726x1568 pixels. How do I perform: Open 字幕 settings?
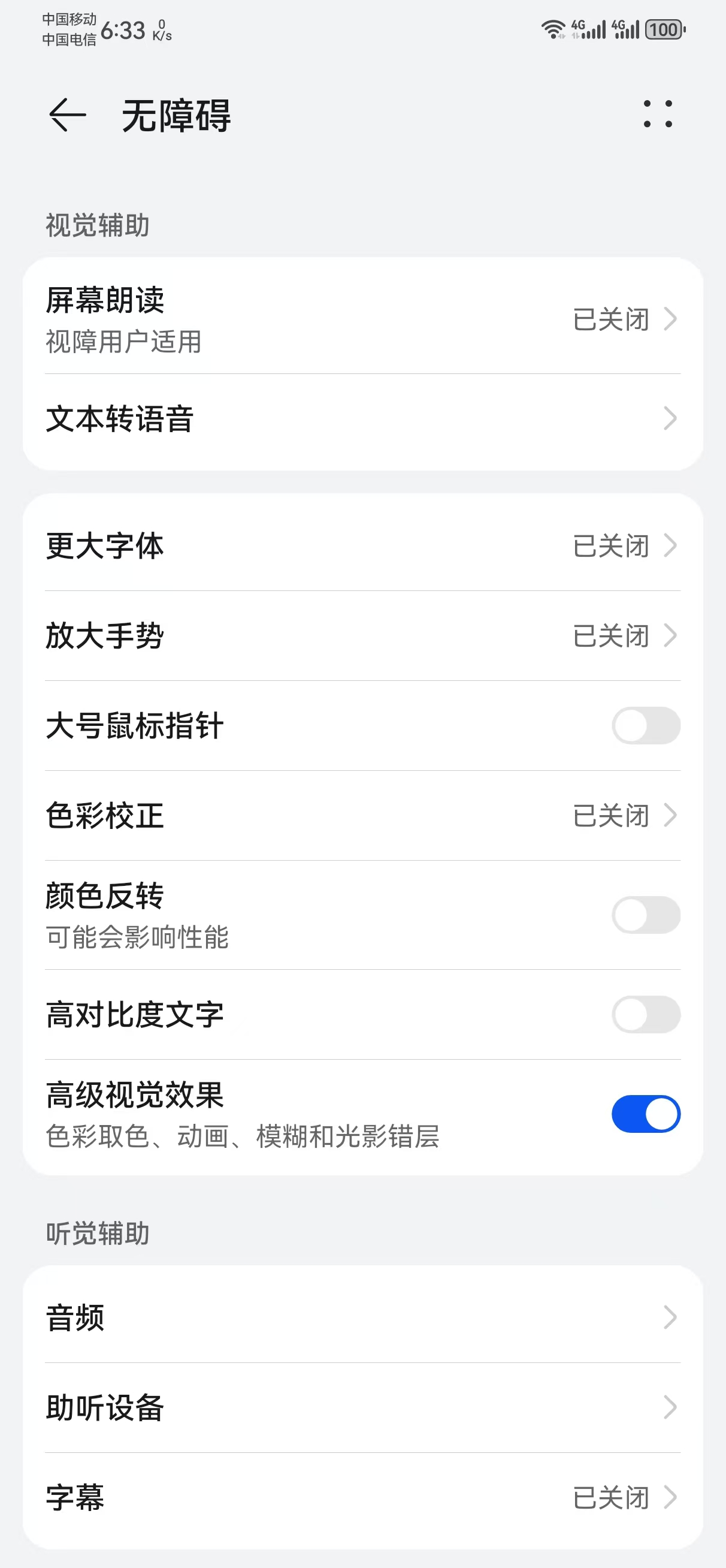coord(362,1497)
